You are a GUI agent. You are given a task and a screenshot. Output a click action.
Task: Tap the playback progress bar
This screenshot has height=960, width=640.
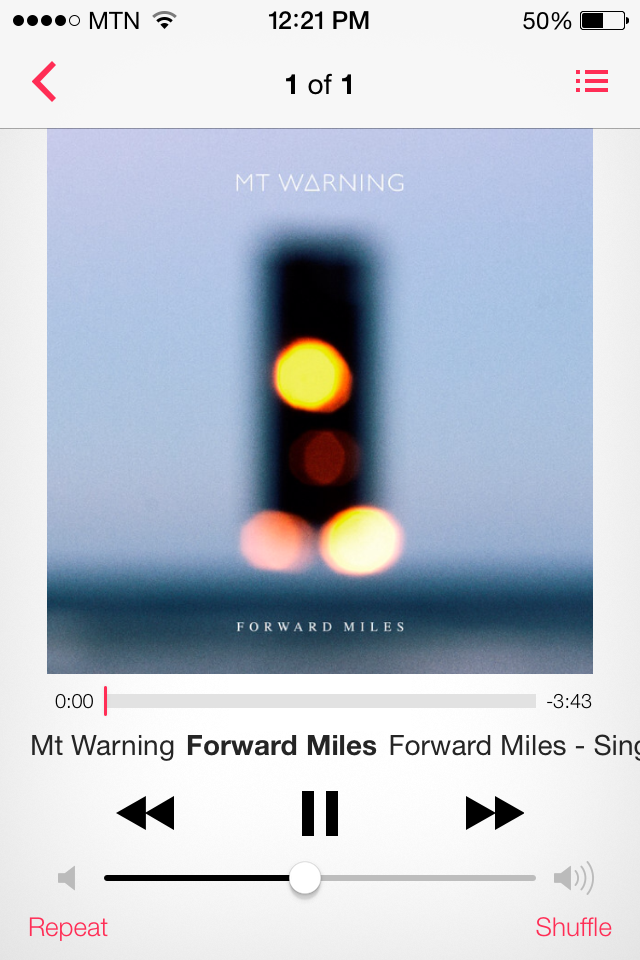click(x=320, y=701)
